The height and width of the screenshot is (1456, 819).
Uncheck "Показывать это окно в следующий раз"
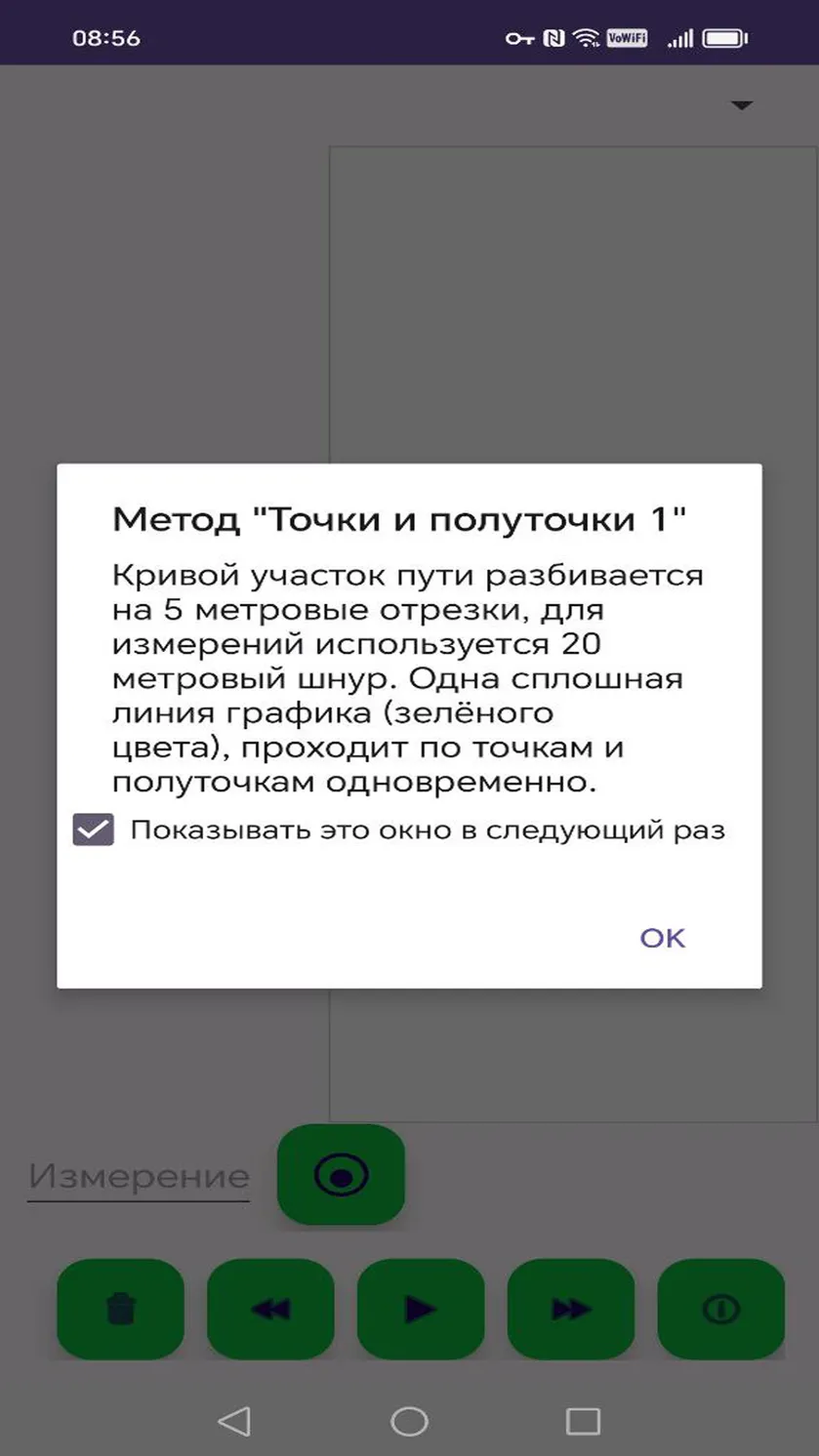94,830
